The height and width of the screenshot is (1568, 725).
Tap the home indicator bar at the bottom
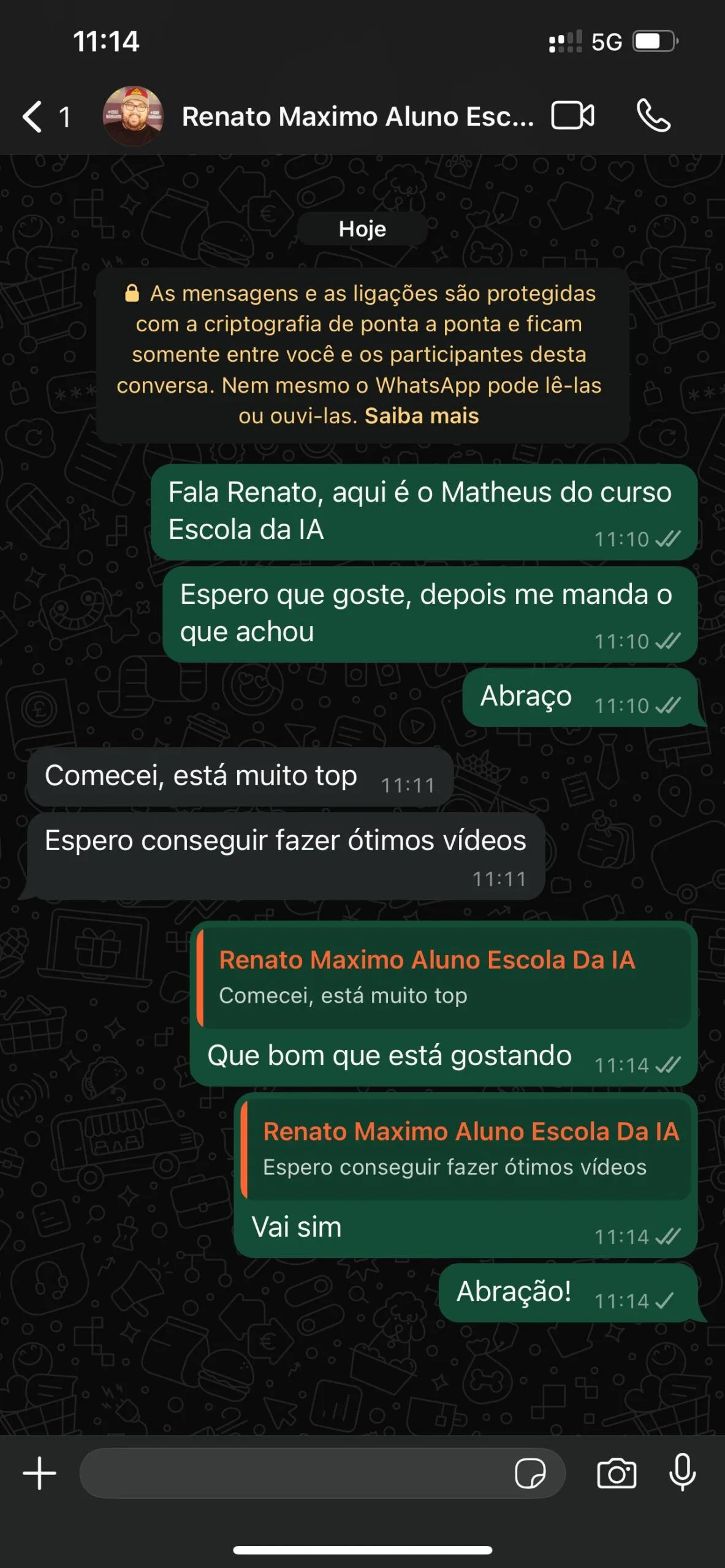pyautogui.click(x=362, y=1550)
